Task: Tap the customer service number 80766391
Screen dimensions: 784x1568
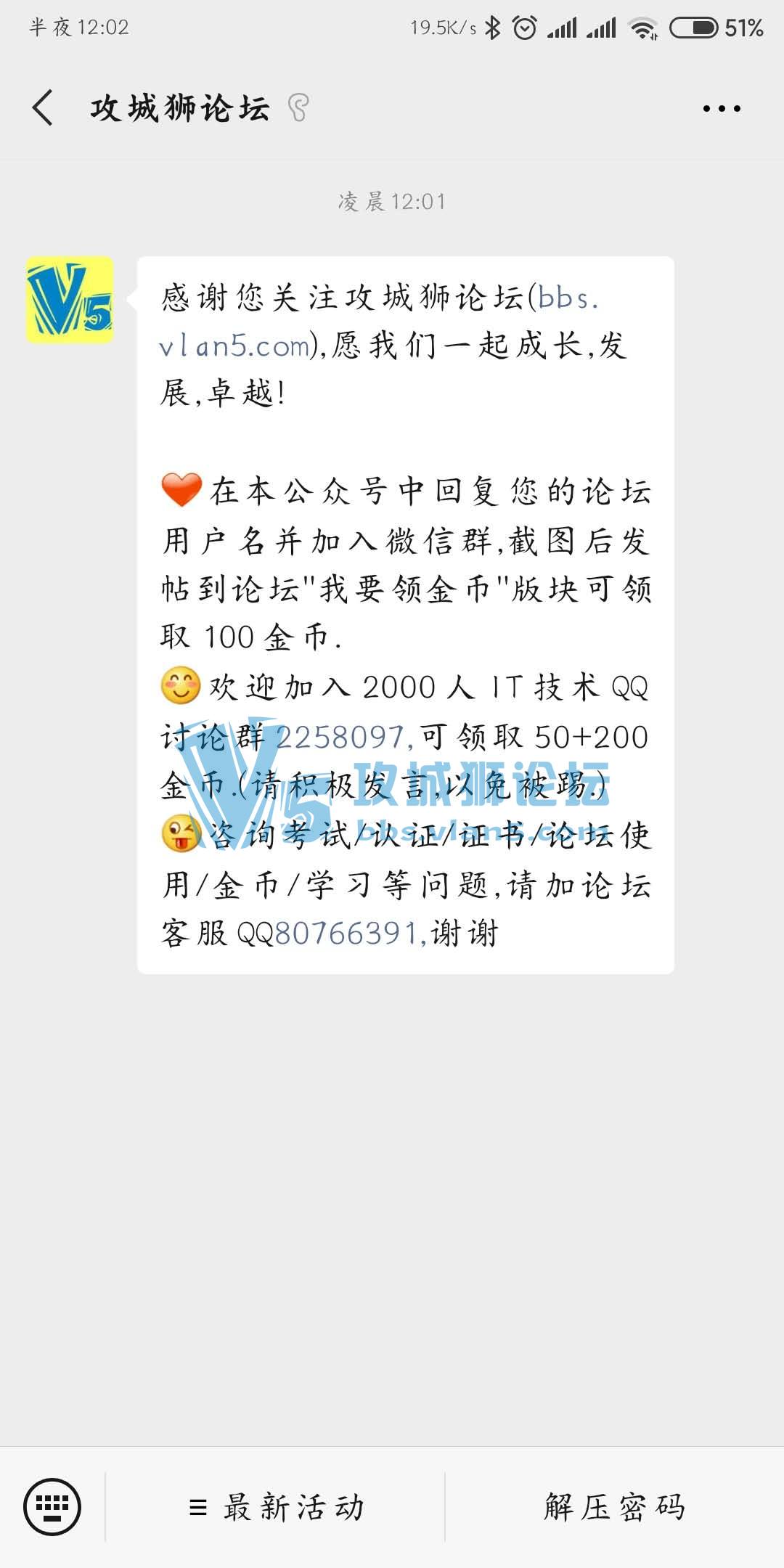Action: click(x=347, y=934)
